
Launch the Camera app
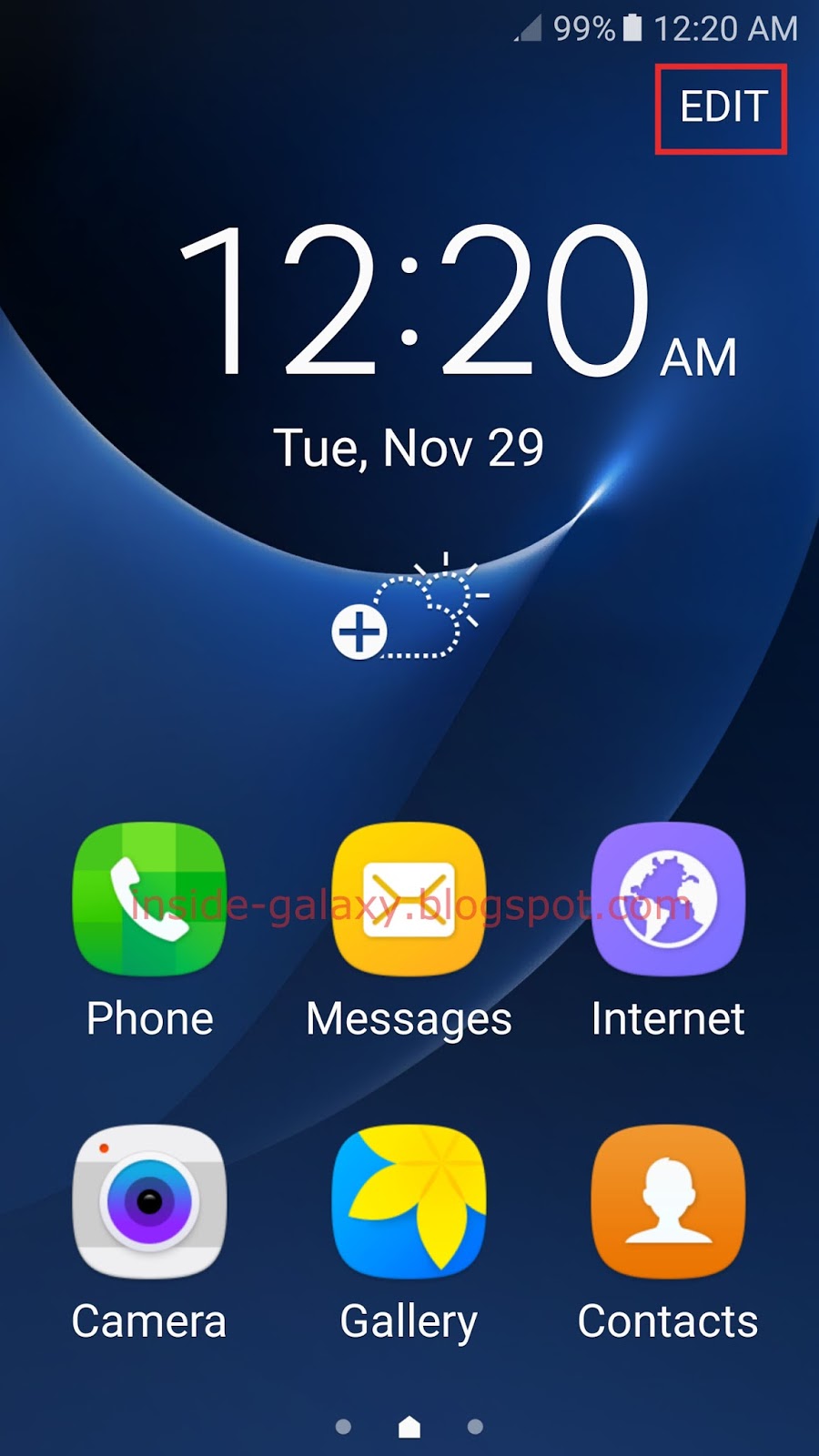click(149, 1201)
